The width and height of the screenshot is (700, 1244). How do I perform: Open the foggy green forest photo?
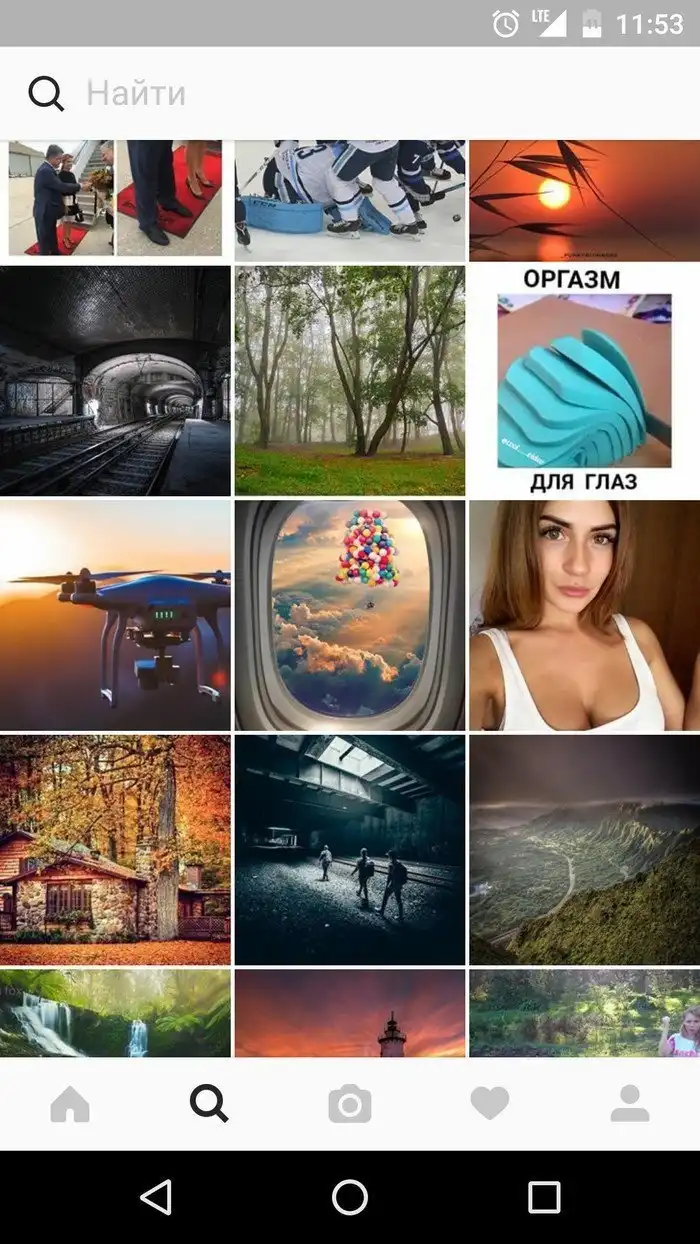tap(350, 380)
